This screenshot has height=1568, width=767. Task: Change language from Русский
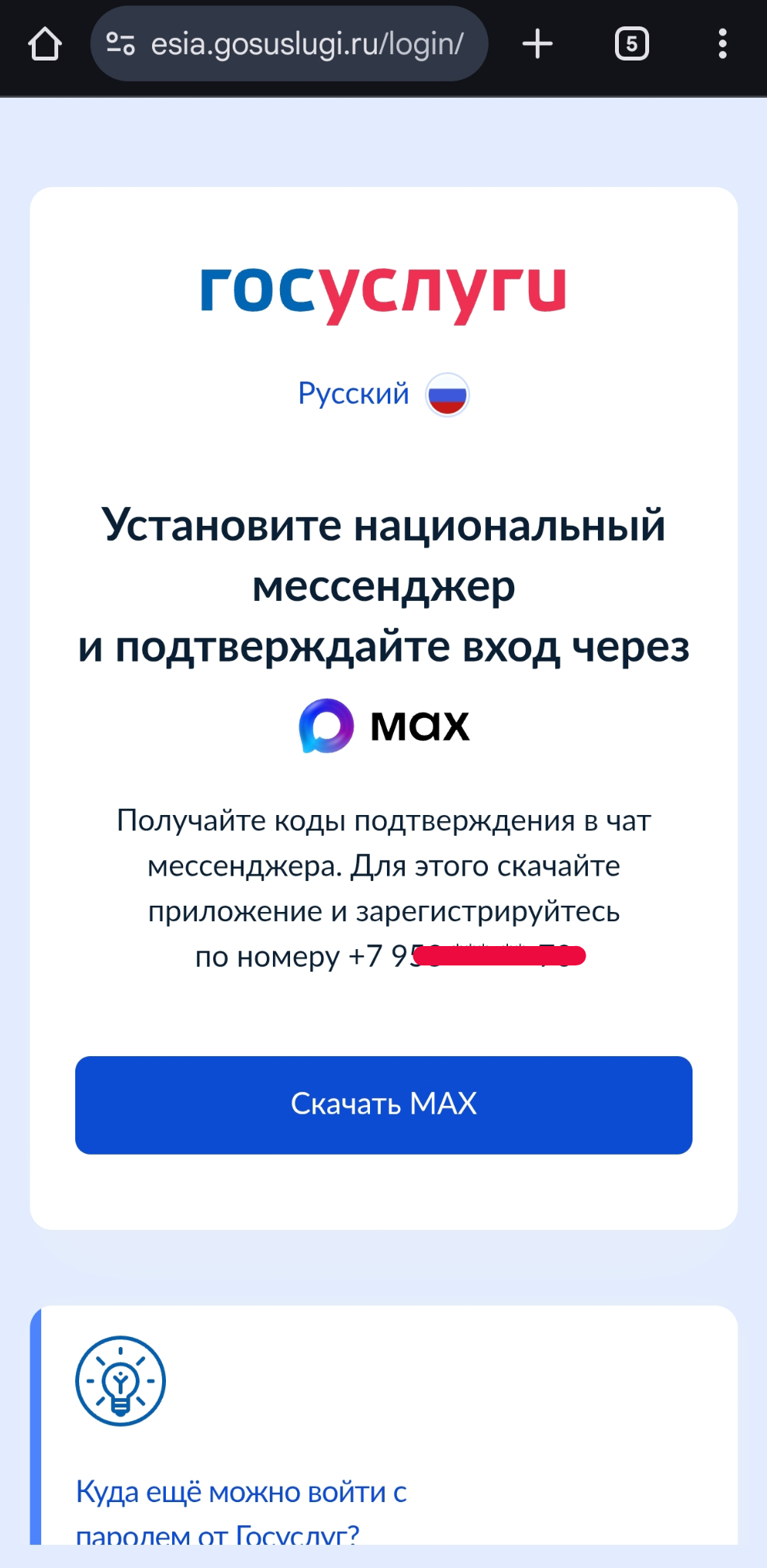(x=383, y=394)
